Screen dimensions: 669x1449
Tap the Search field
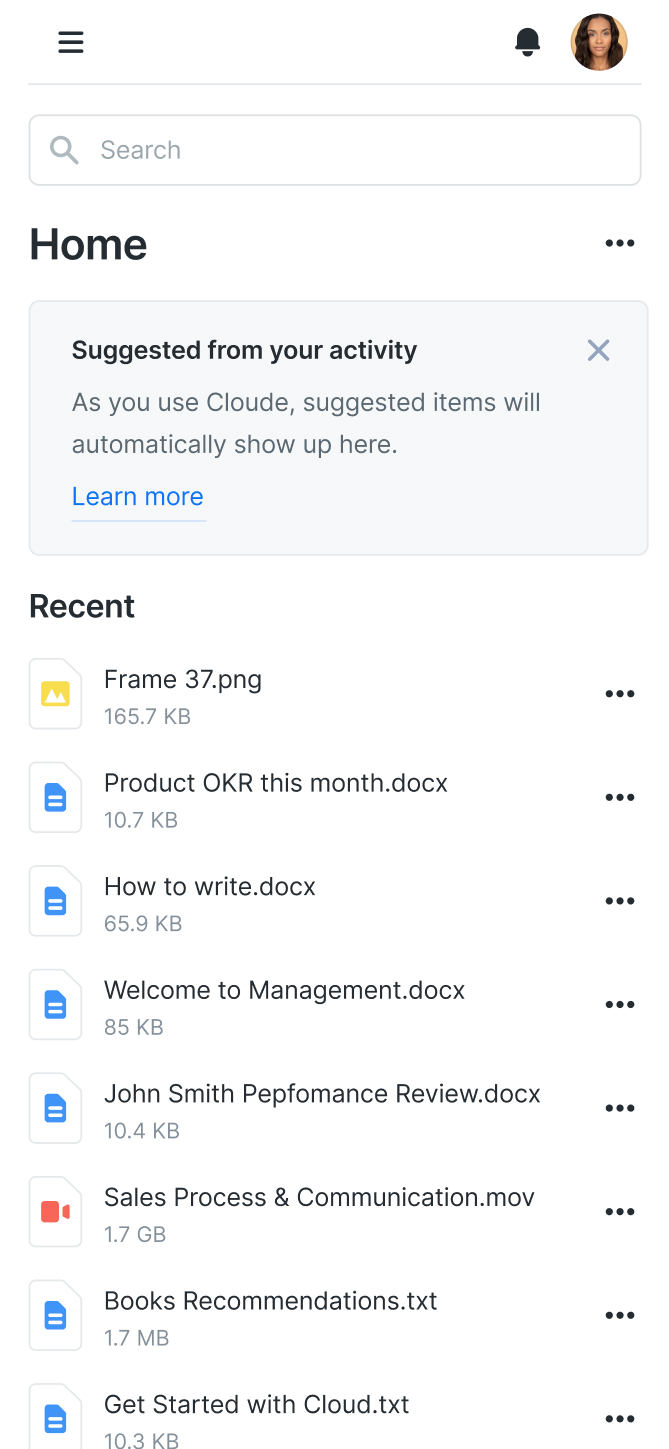click(335, 150)
